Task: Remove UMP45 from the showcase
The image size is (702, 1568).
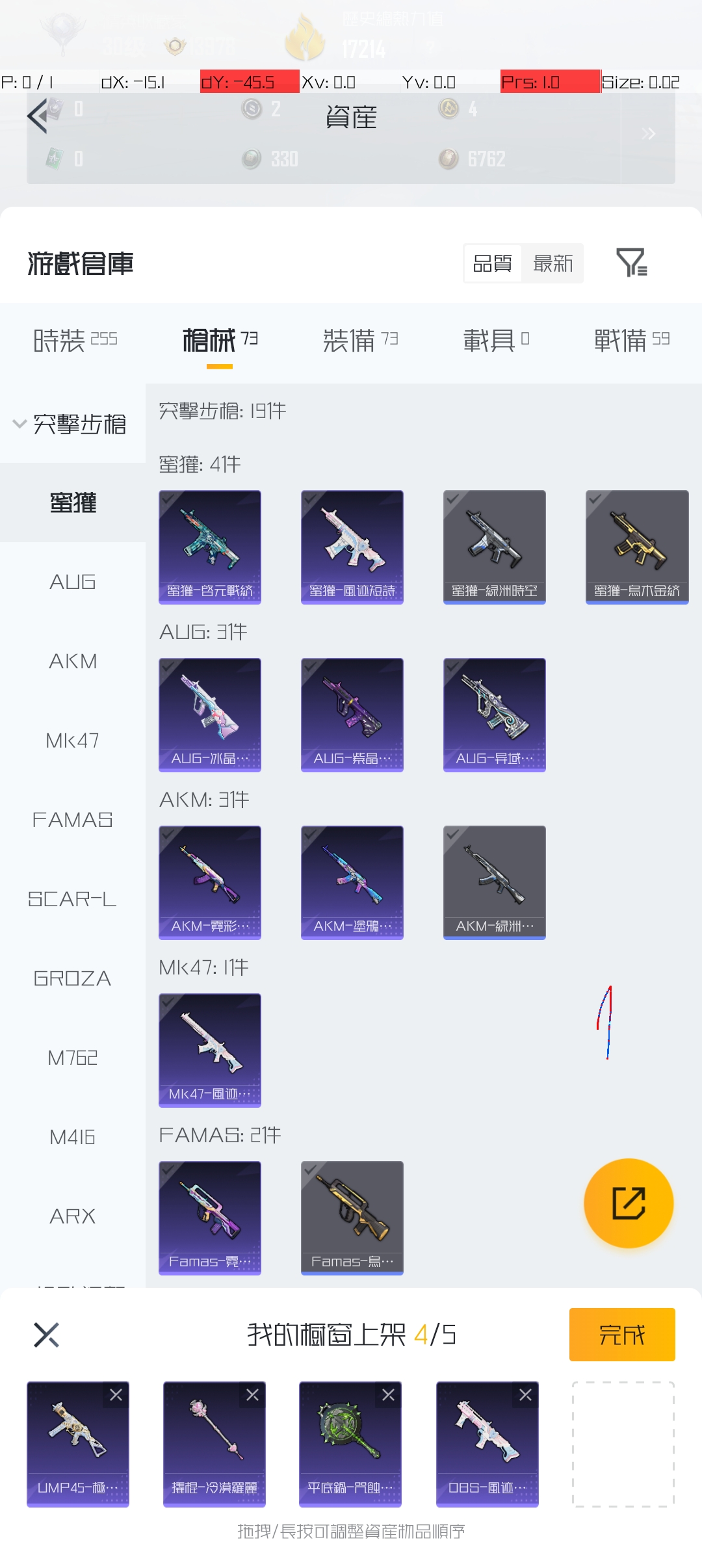Action: click(116, 1394)
